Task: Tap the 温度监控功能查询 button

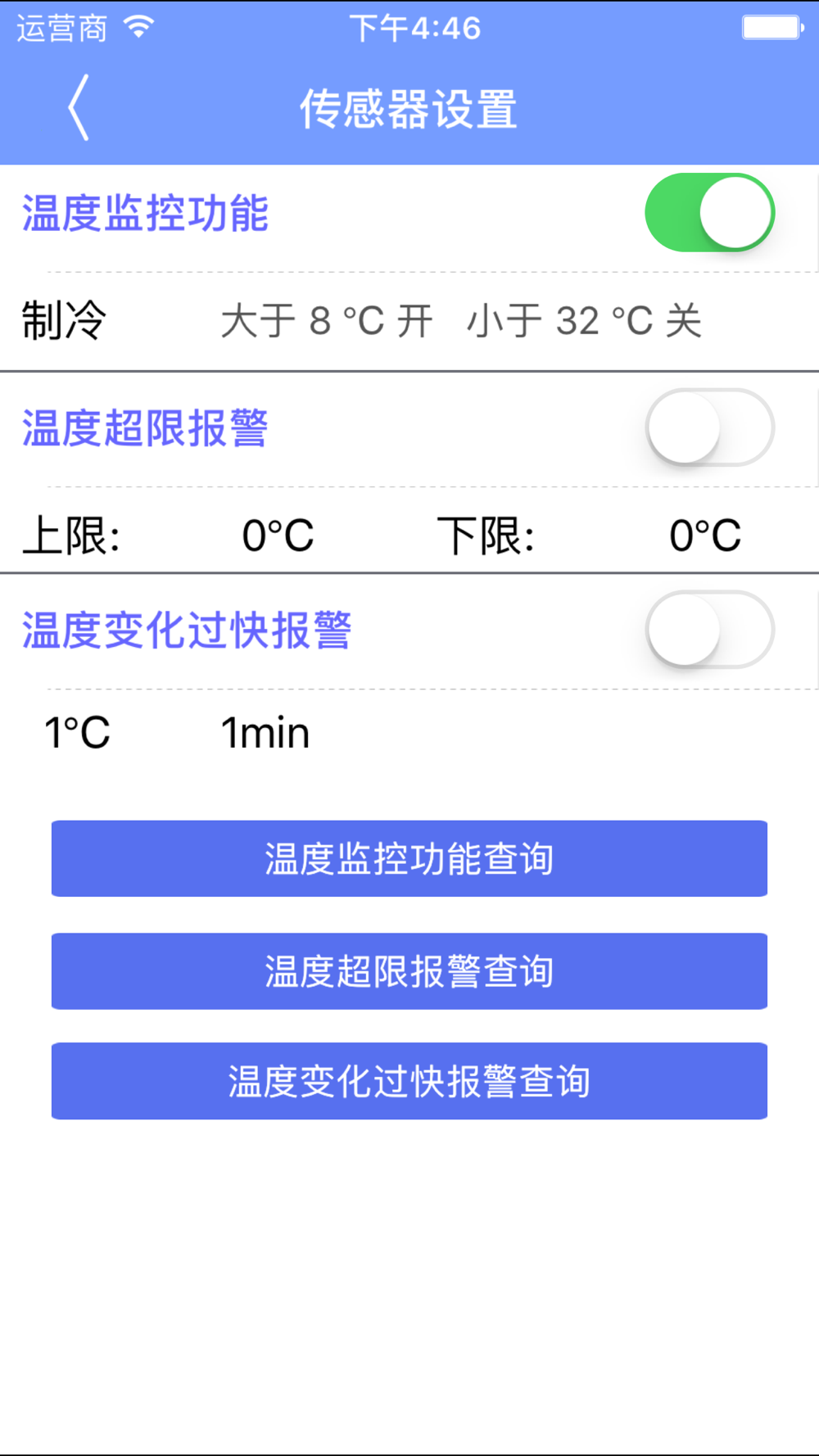Action: click(409, 858)
